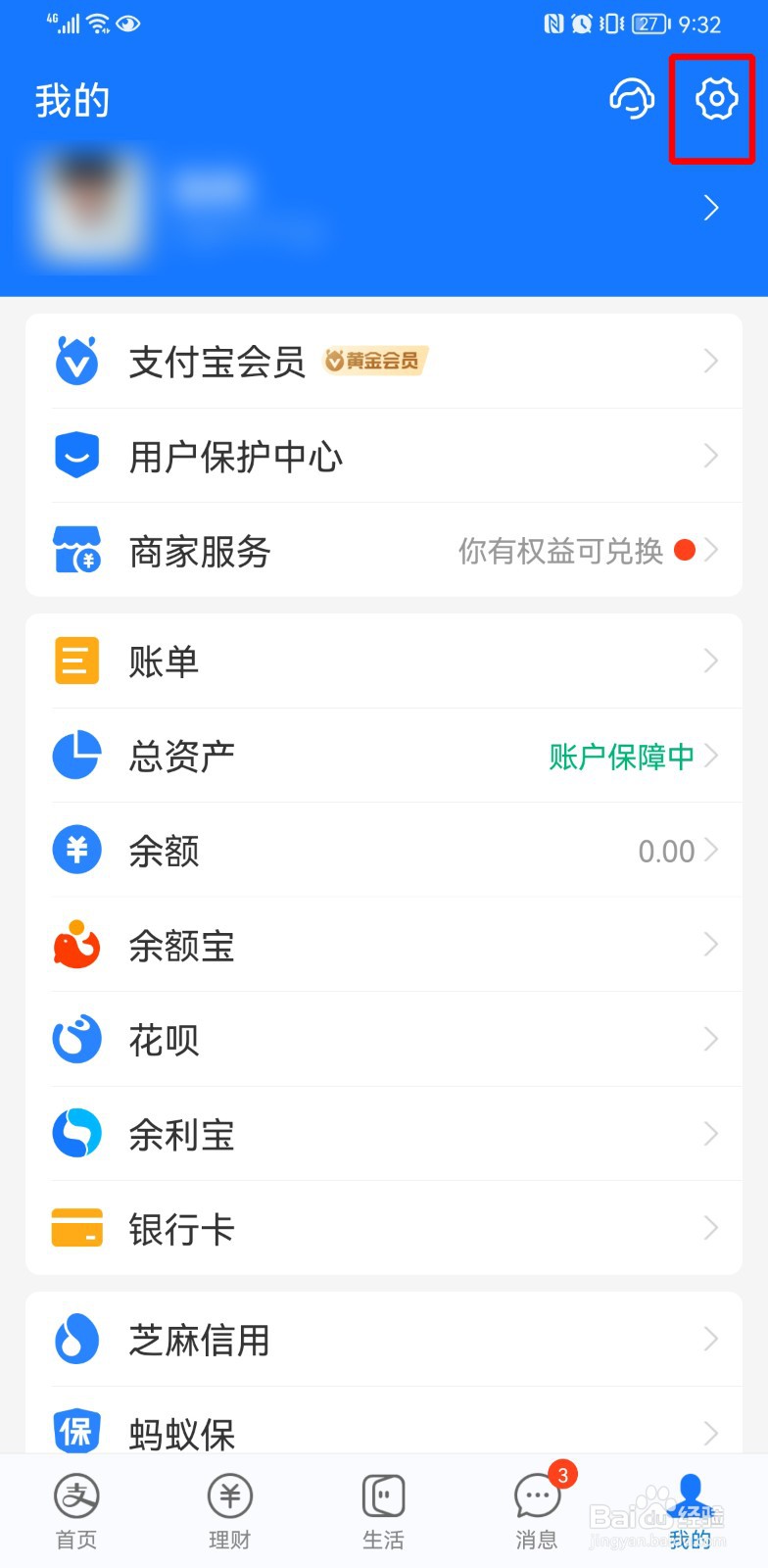Select the 我的 tab
Viewport: 768px width, 1568px height.
point(691,1511)
